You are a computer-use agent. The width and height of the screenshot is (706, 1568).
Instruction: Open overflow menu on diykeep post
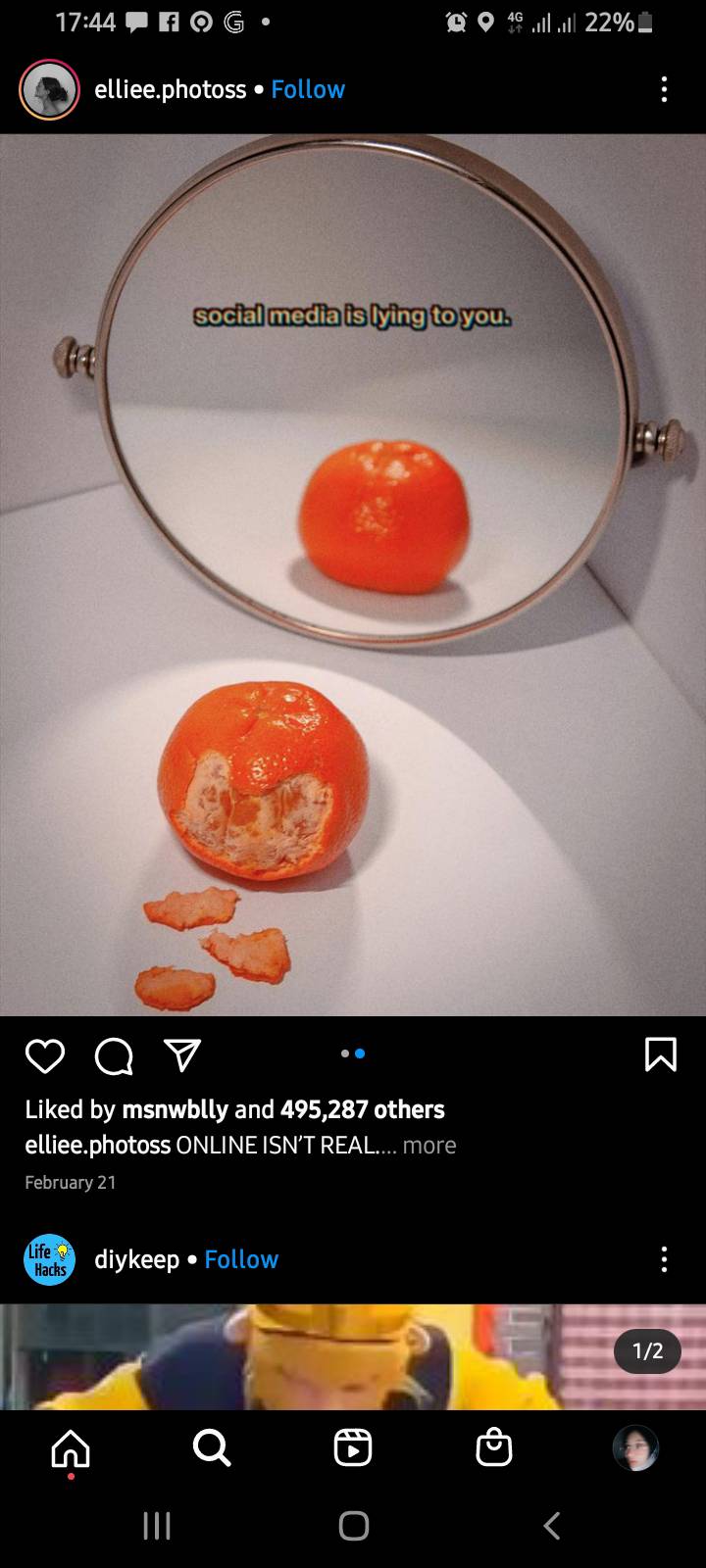click(x=664, y=1259)
